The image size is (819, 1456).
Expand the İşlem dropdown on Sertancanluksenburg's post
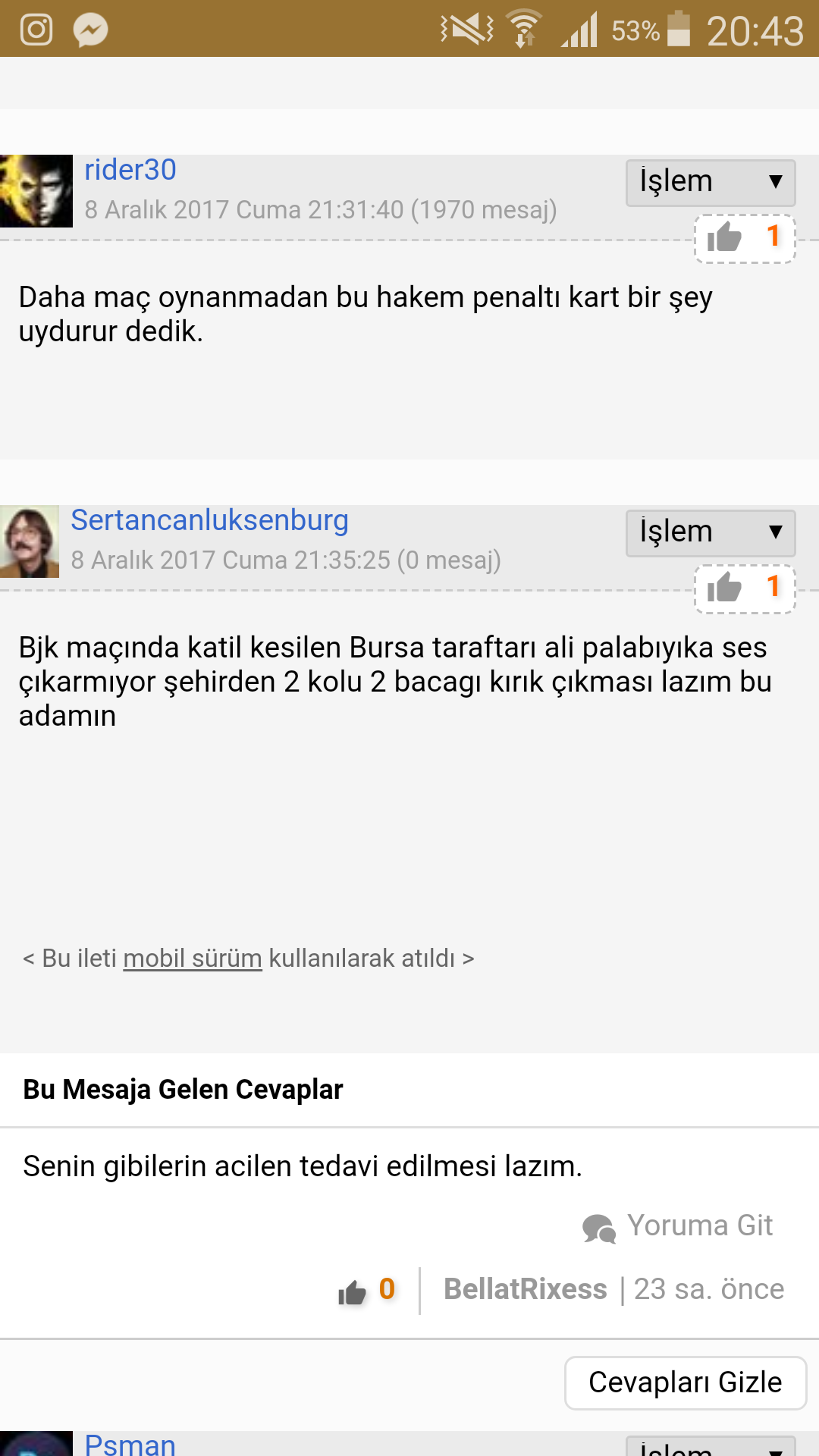pos(710,532)
